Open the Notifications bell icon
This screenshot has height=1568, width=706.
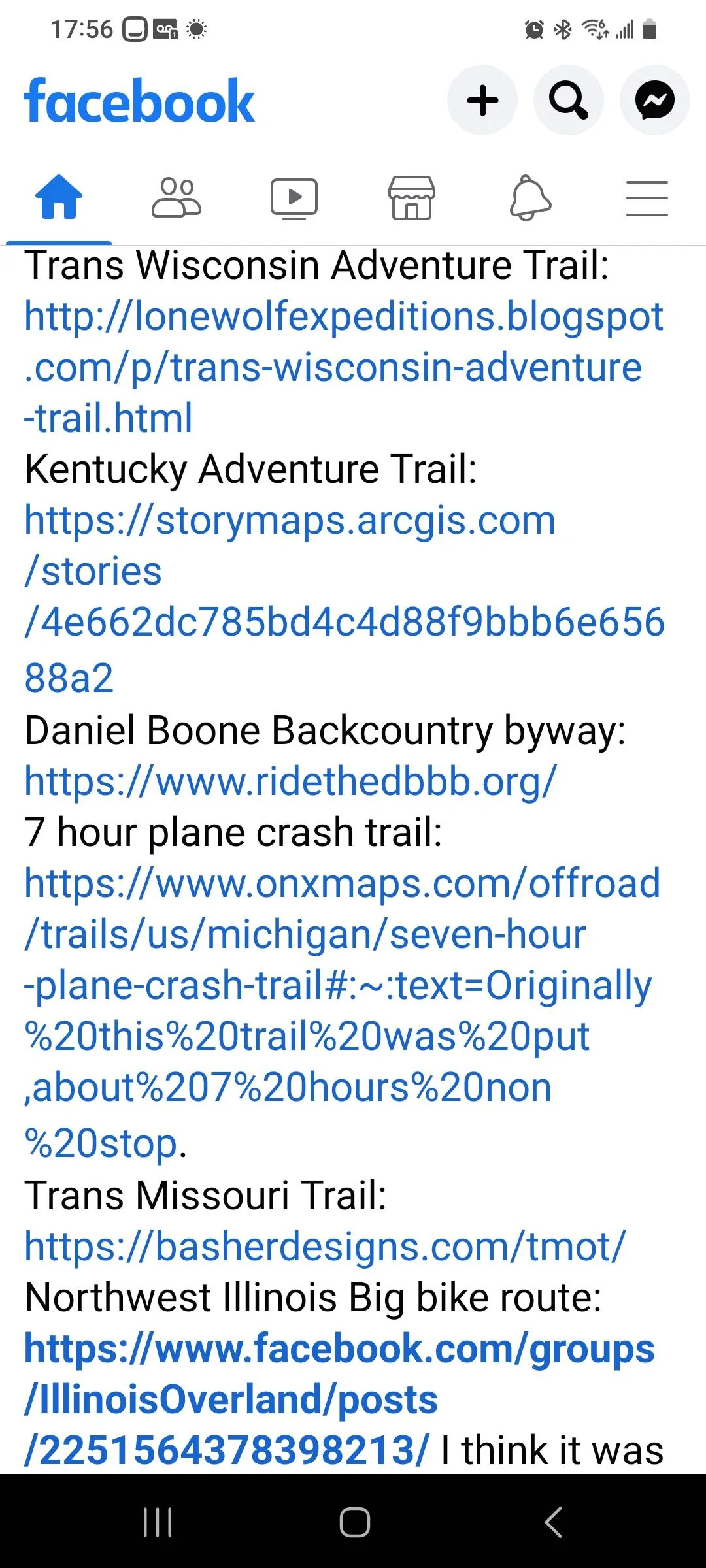pos(529,197)
